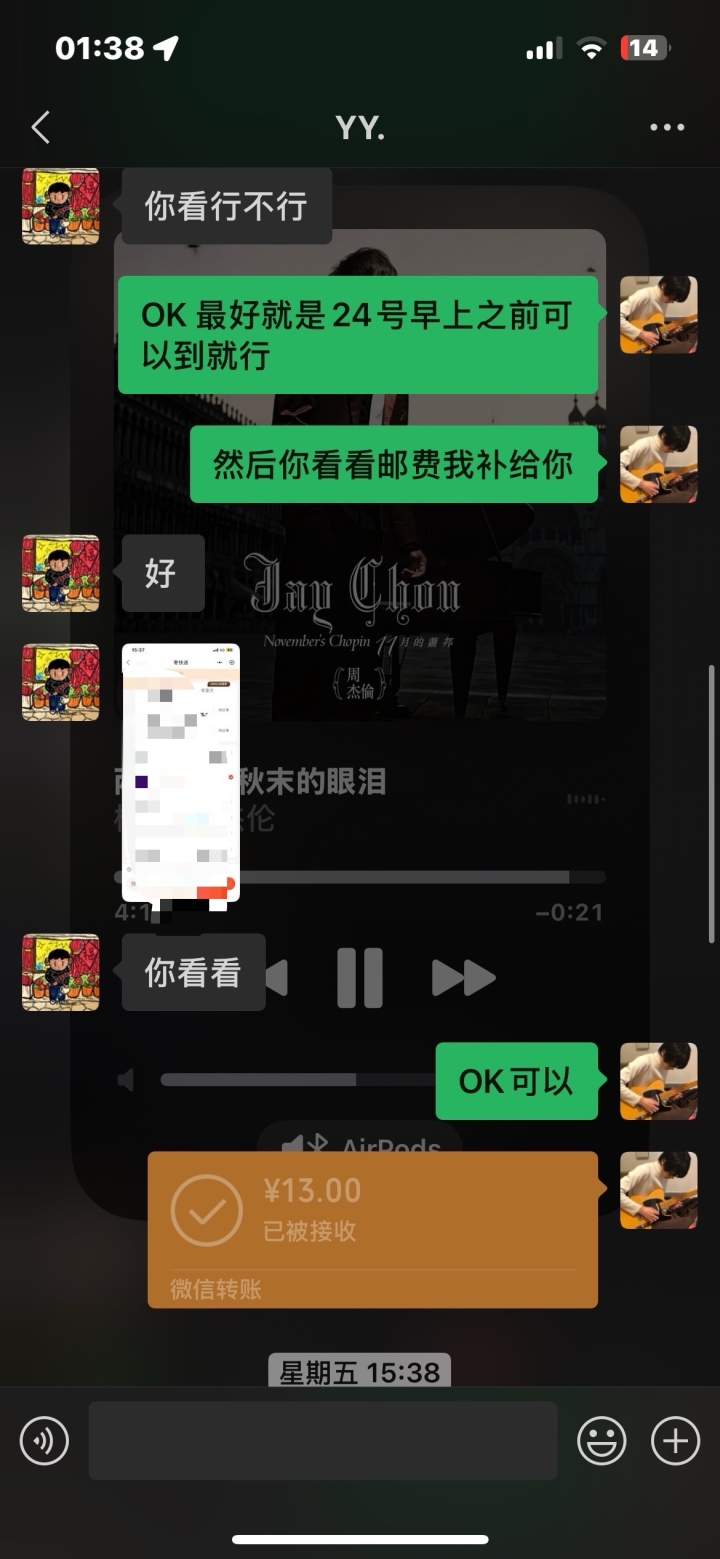Go back to the chat list
Image resolution: width=720 pixels, height=1559 pixels.
point(40,128)
